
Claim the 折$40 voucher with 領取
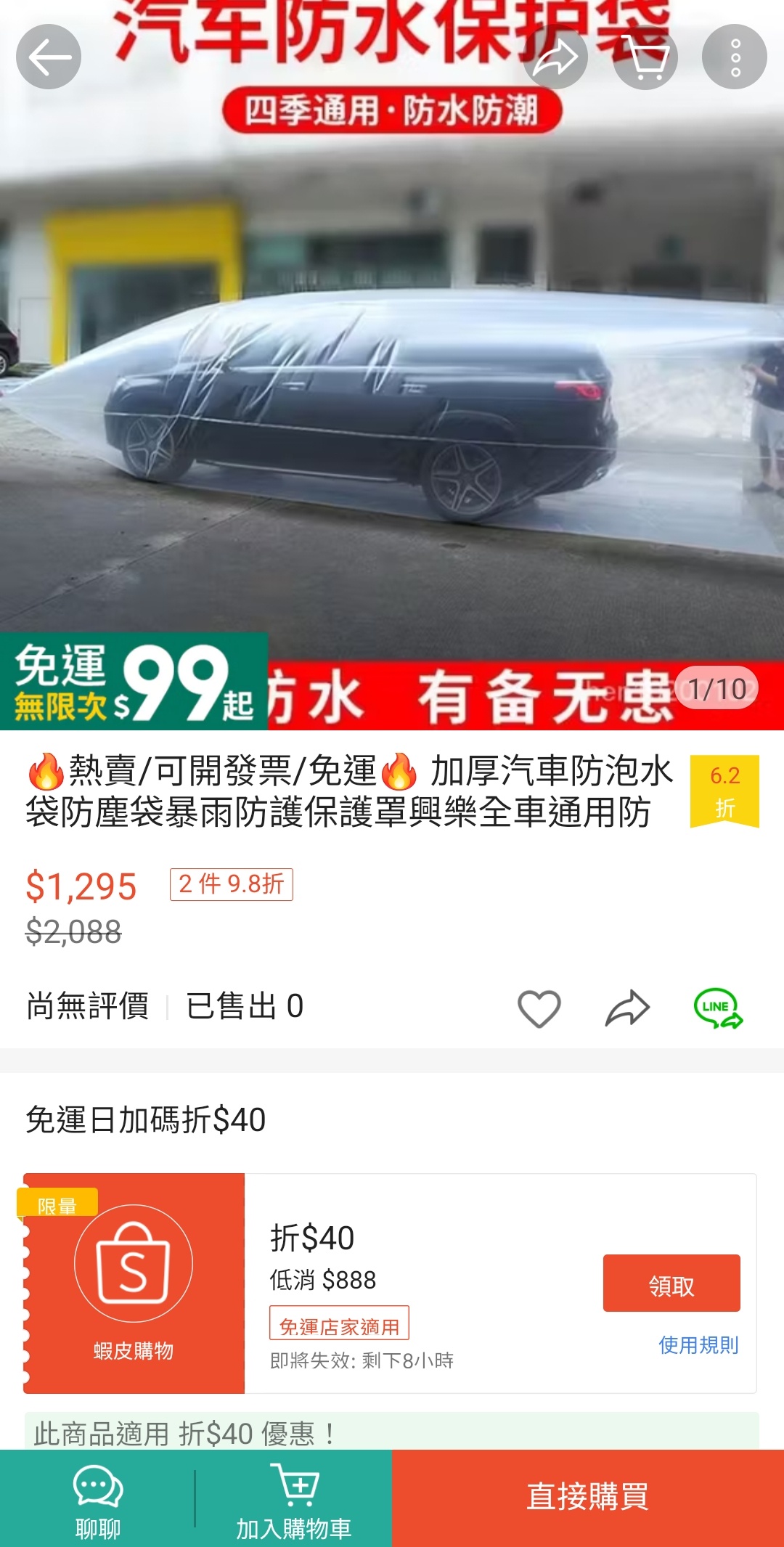tap(671, 1283)
